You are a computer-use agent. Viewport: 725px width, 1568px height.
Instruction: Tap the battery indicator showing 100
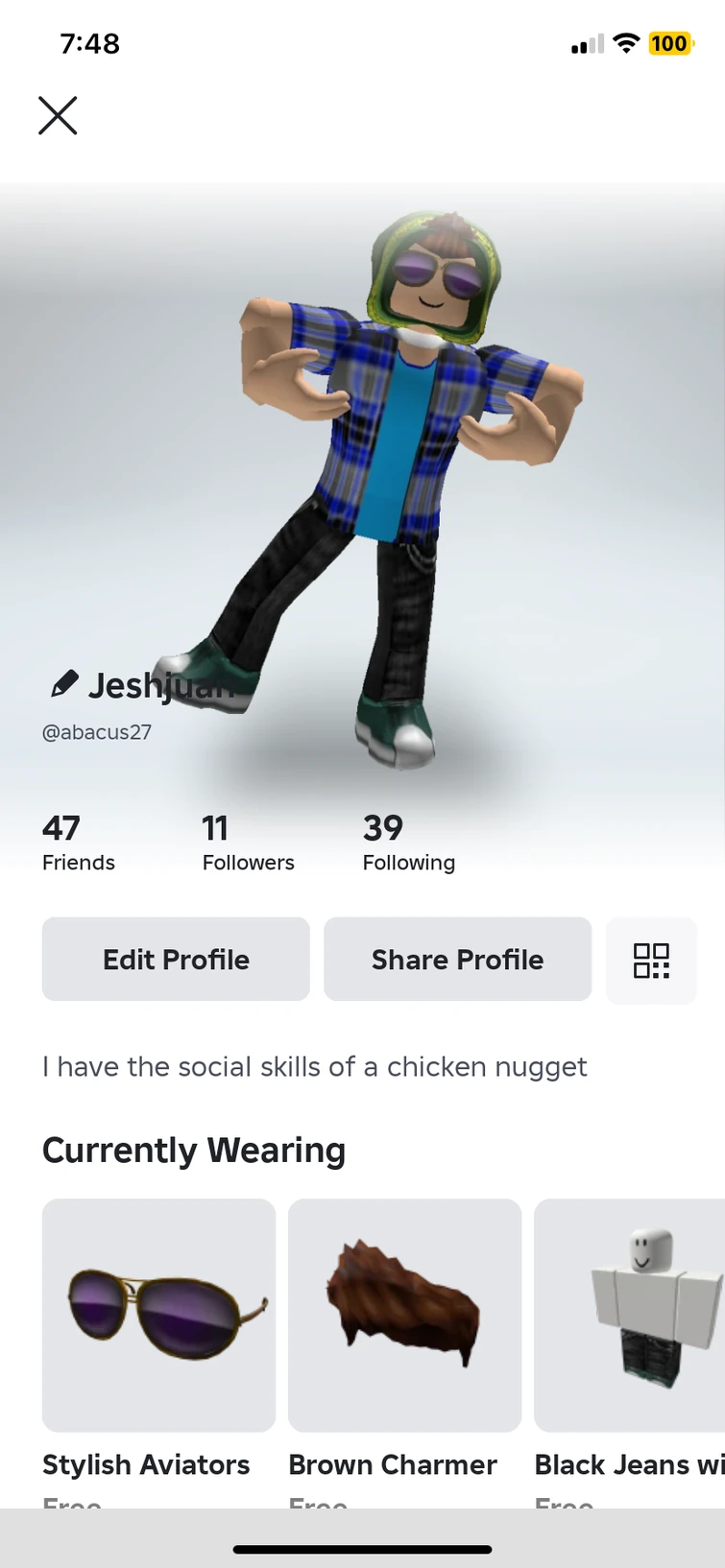coord(671,43)
